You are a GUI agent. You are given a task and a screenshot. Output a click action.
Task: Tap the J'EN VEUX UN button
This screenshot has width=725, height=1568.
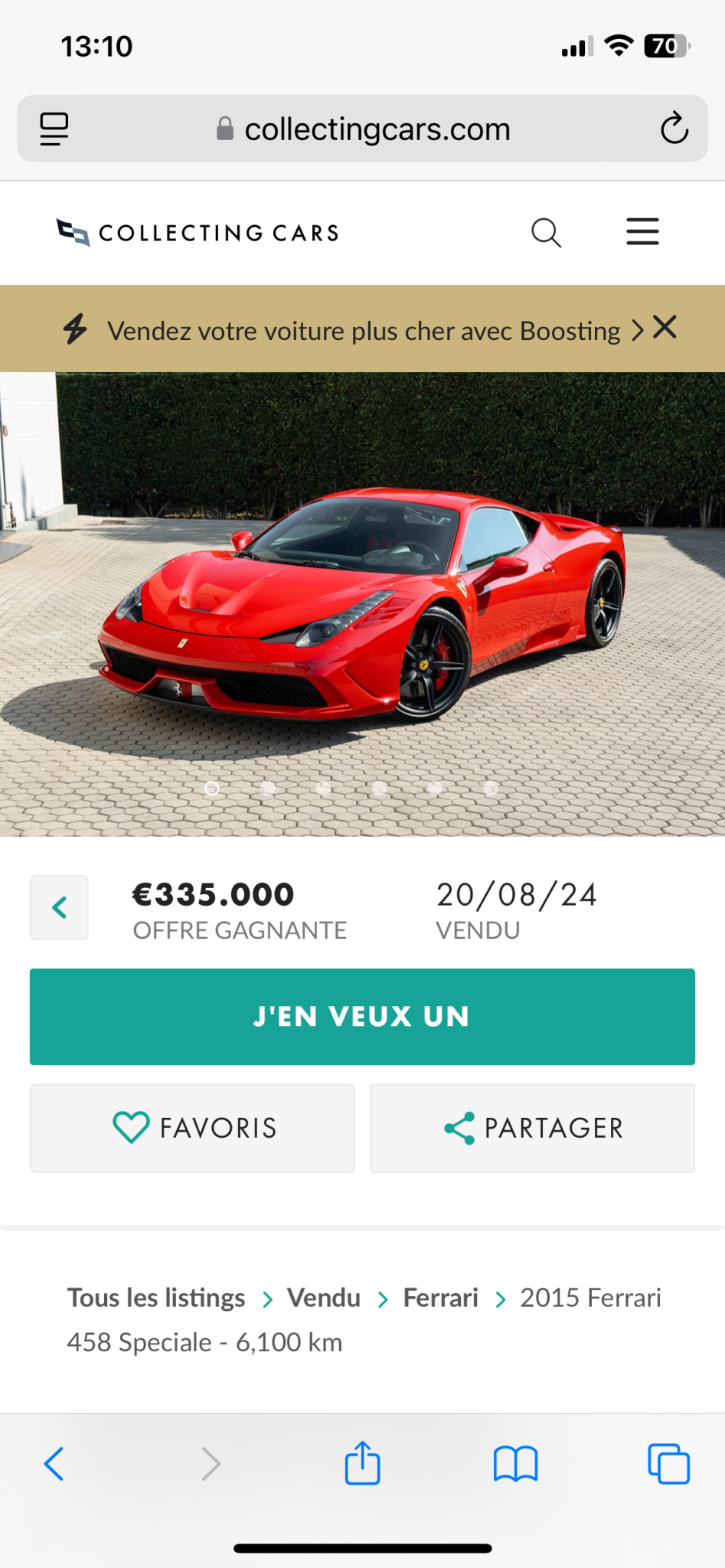362,1016
